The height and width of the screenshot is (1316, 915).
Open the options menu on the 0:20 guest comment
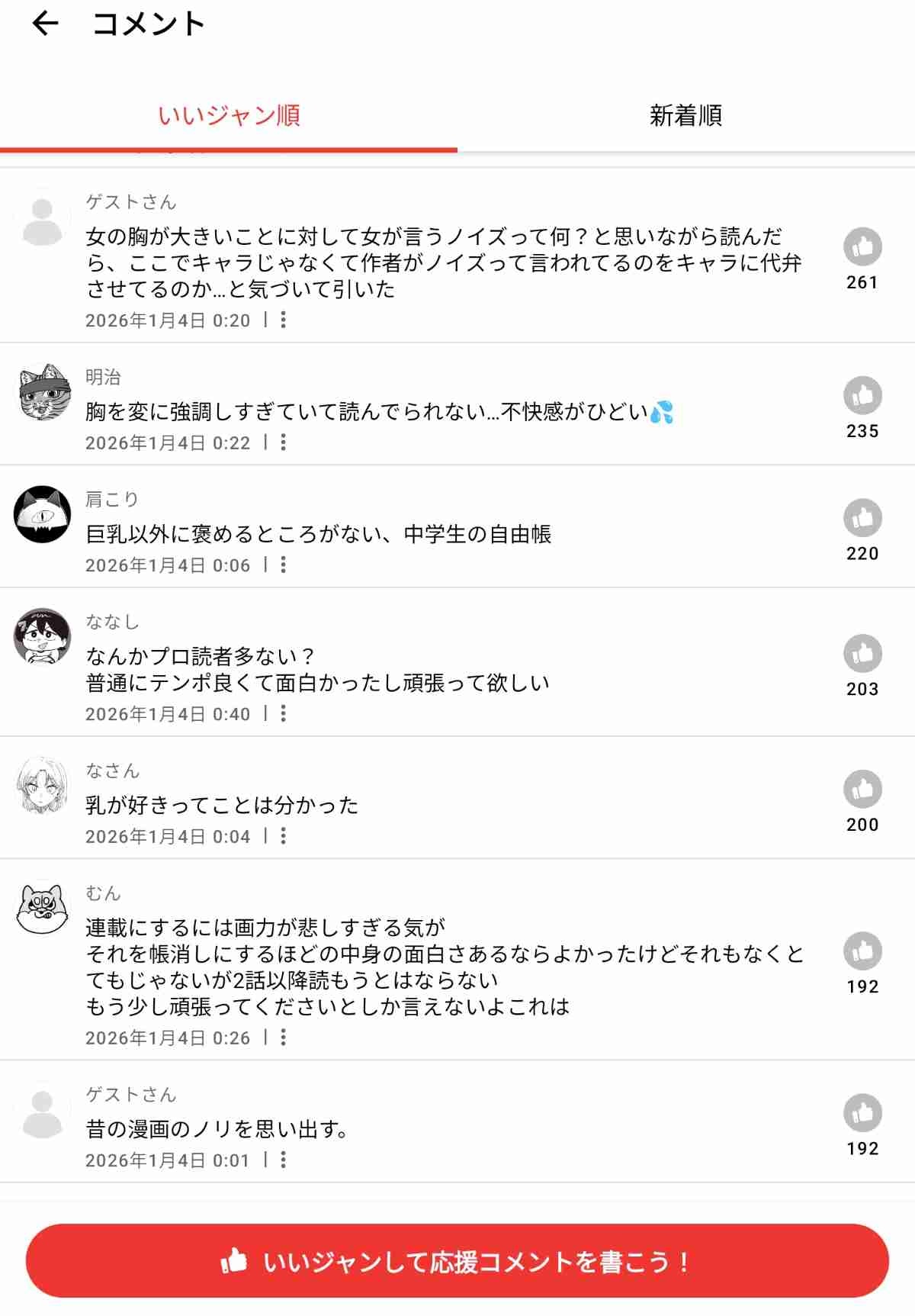284,320
